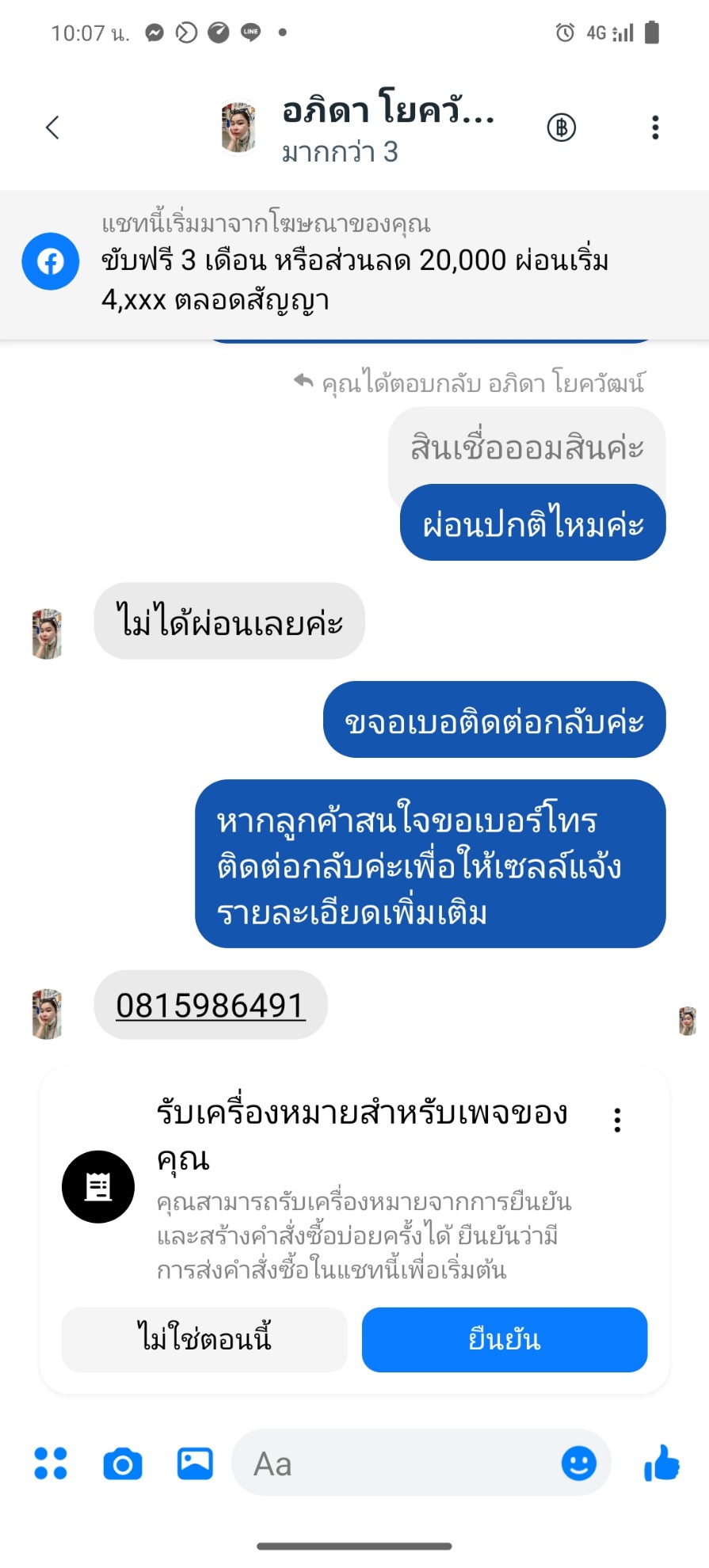
Task: Tap phone number link 0815986491
Action: click(x=210, y=1006)
